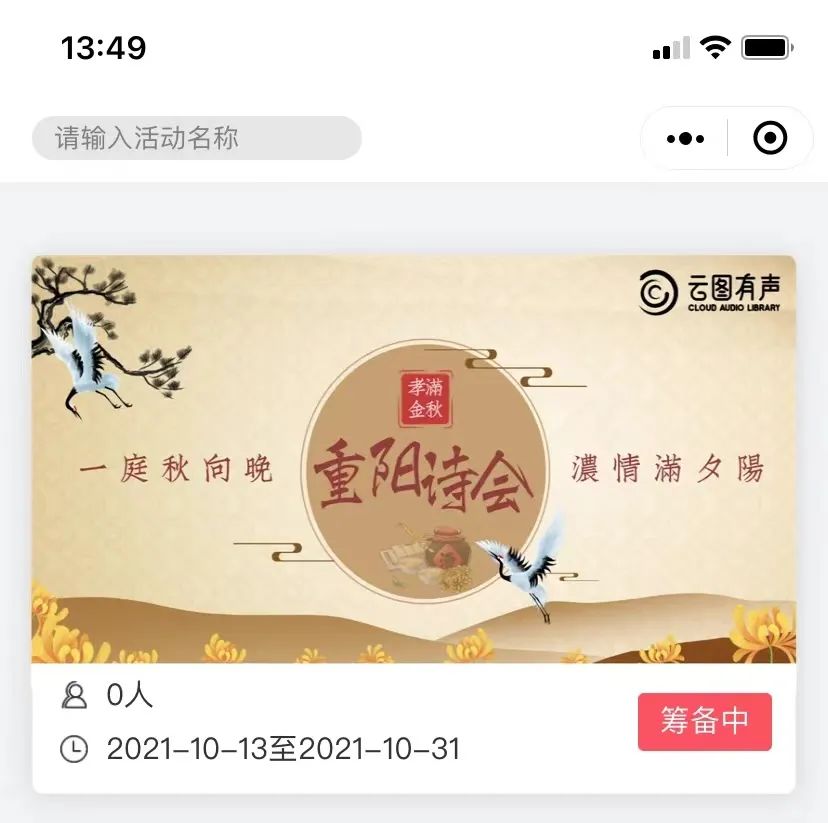Tap the 筹备中 status button
The image size is (828, 823).
click(704, 721)
